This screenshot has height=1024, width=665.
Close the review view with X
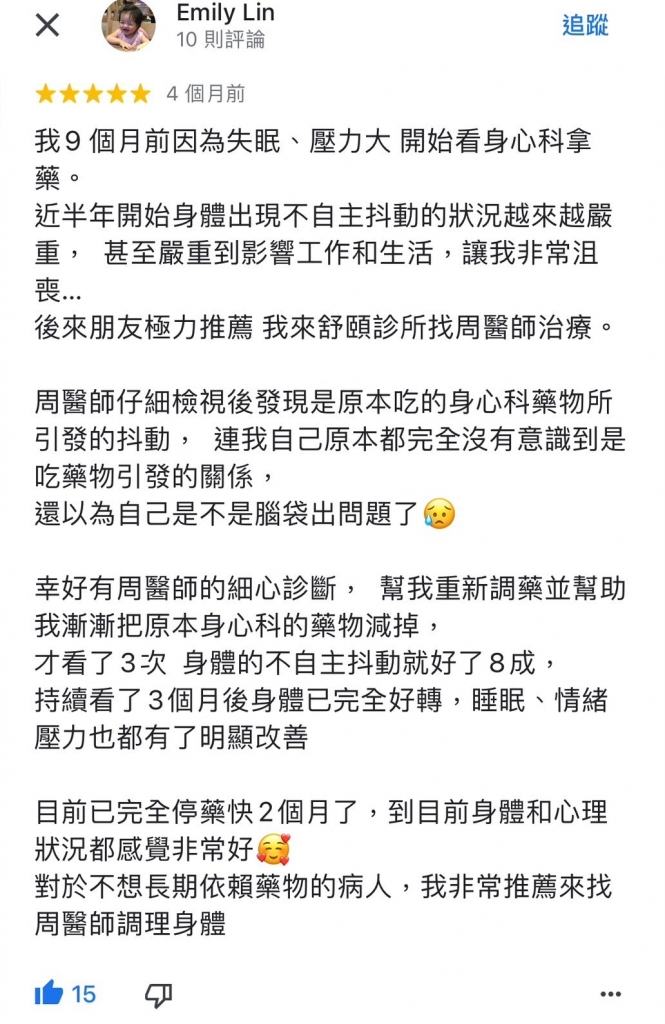(x=47, y=25)
